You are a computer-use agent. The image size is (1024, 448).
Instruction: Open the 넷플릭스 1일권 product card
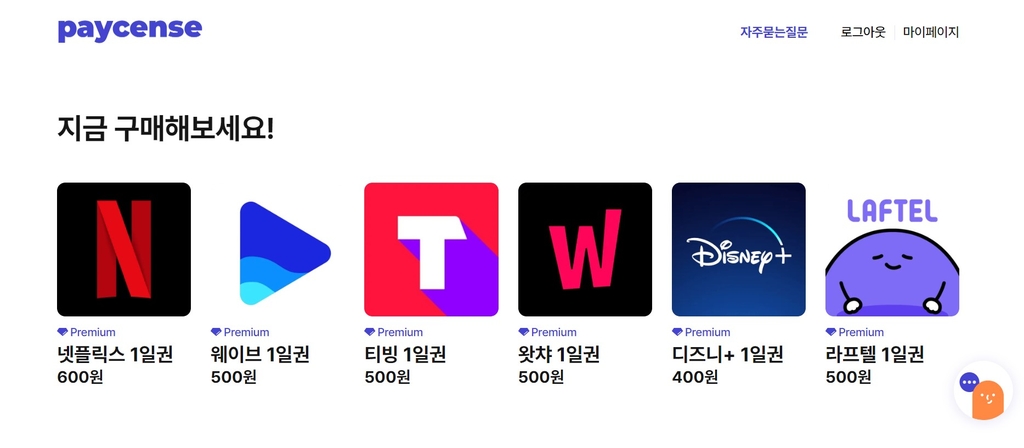124,250
